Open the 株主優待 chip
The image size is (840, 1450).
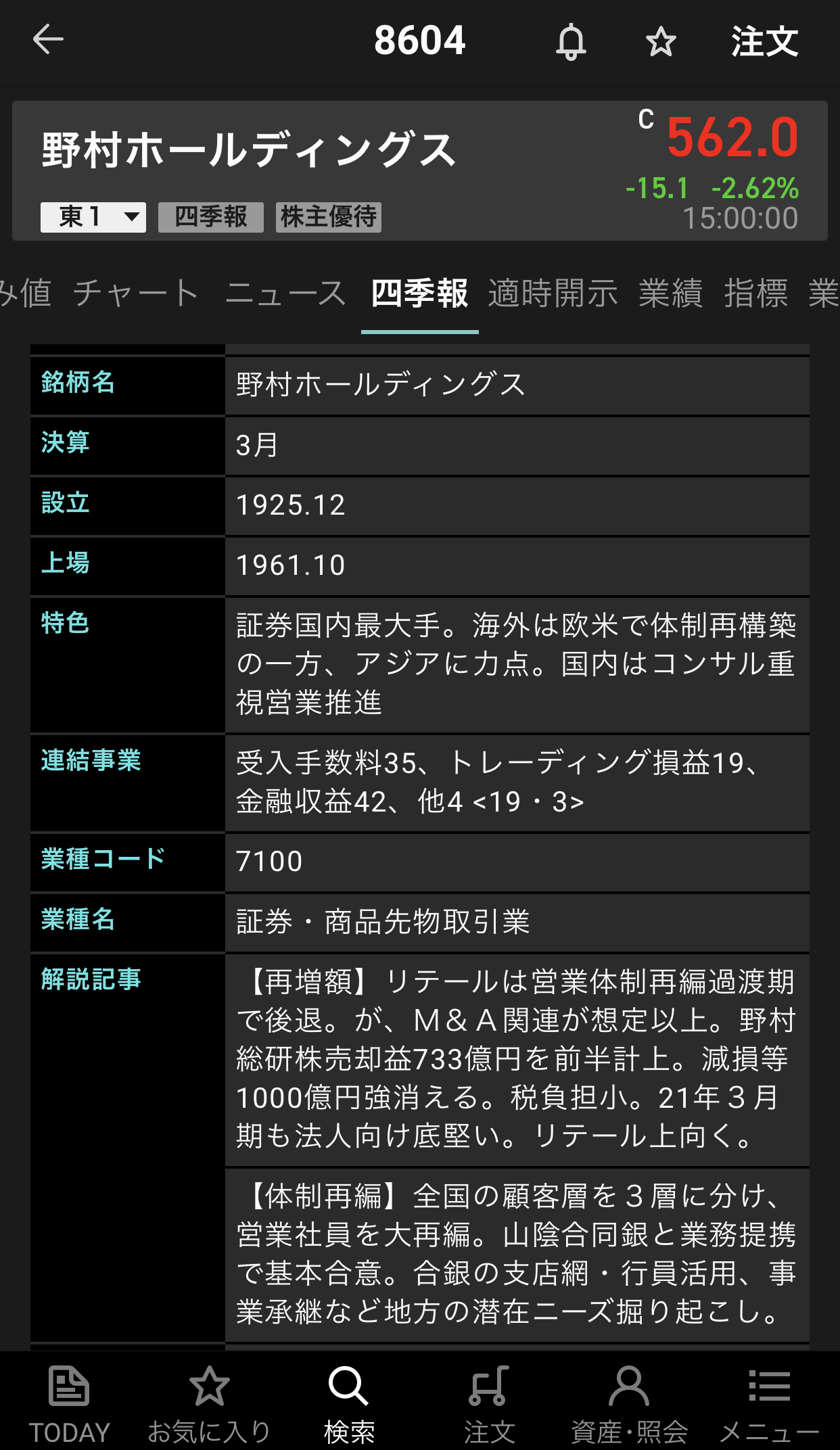click(x=328, y=217)
